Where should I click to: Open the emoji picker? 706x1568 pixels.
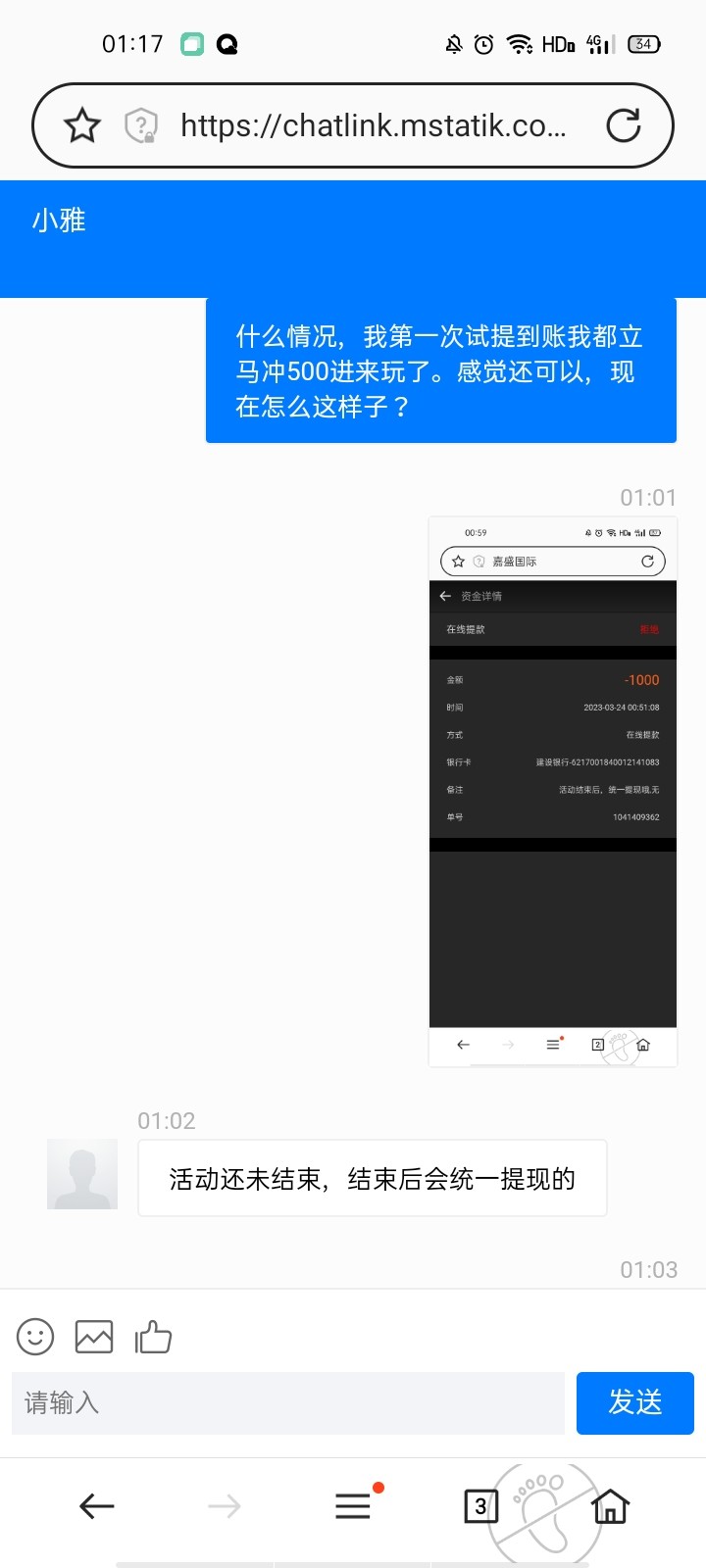point(35,1337)
